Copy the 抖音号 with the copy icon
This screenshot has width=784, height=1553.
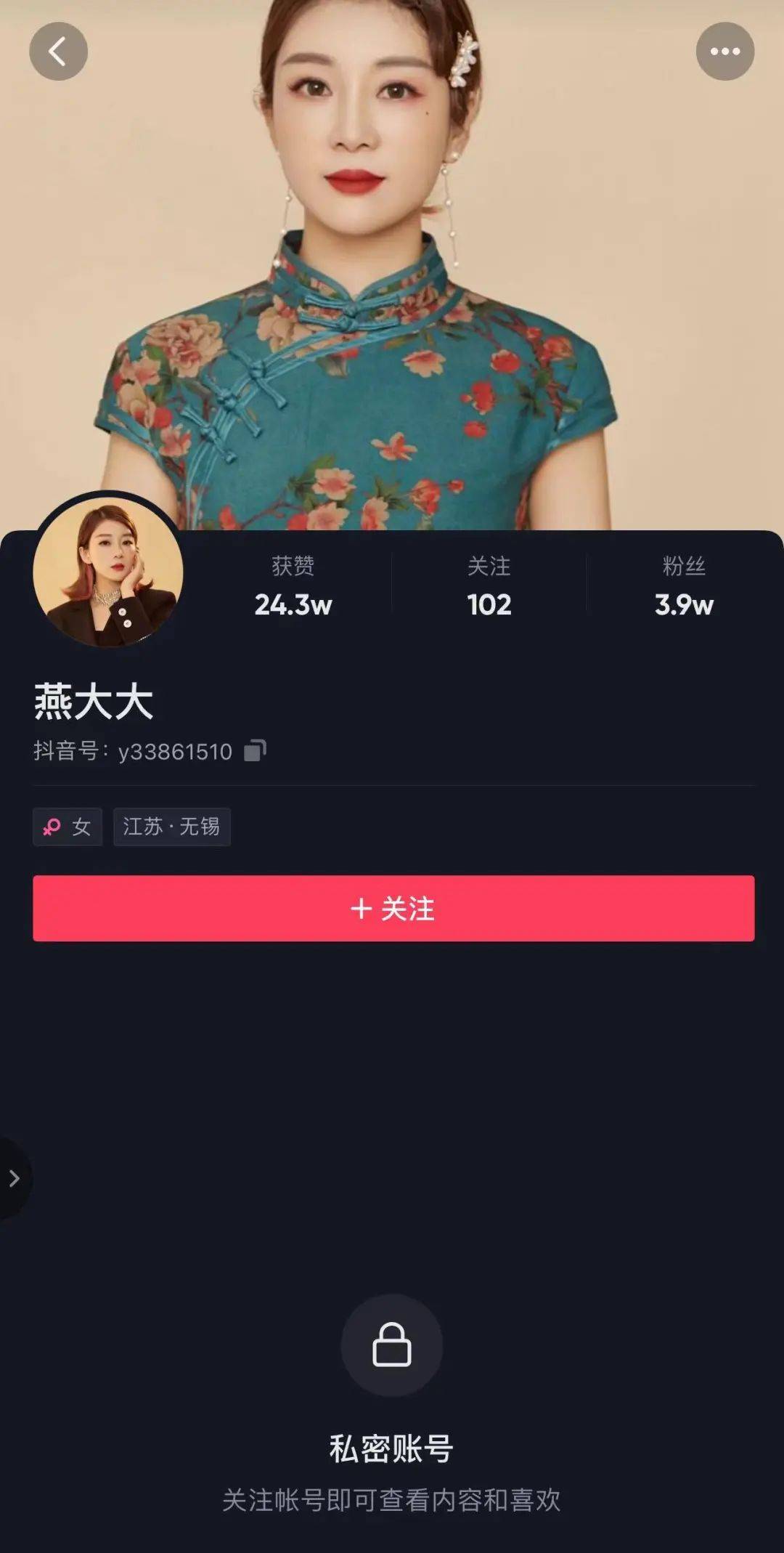point(255,750)
